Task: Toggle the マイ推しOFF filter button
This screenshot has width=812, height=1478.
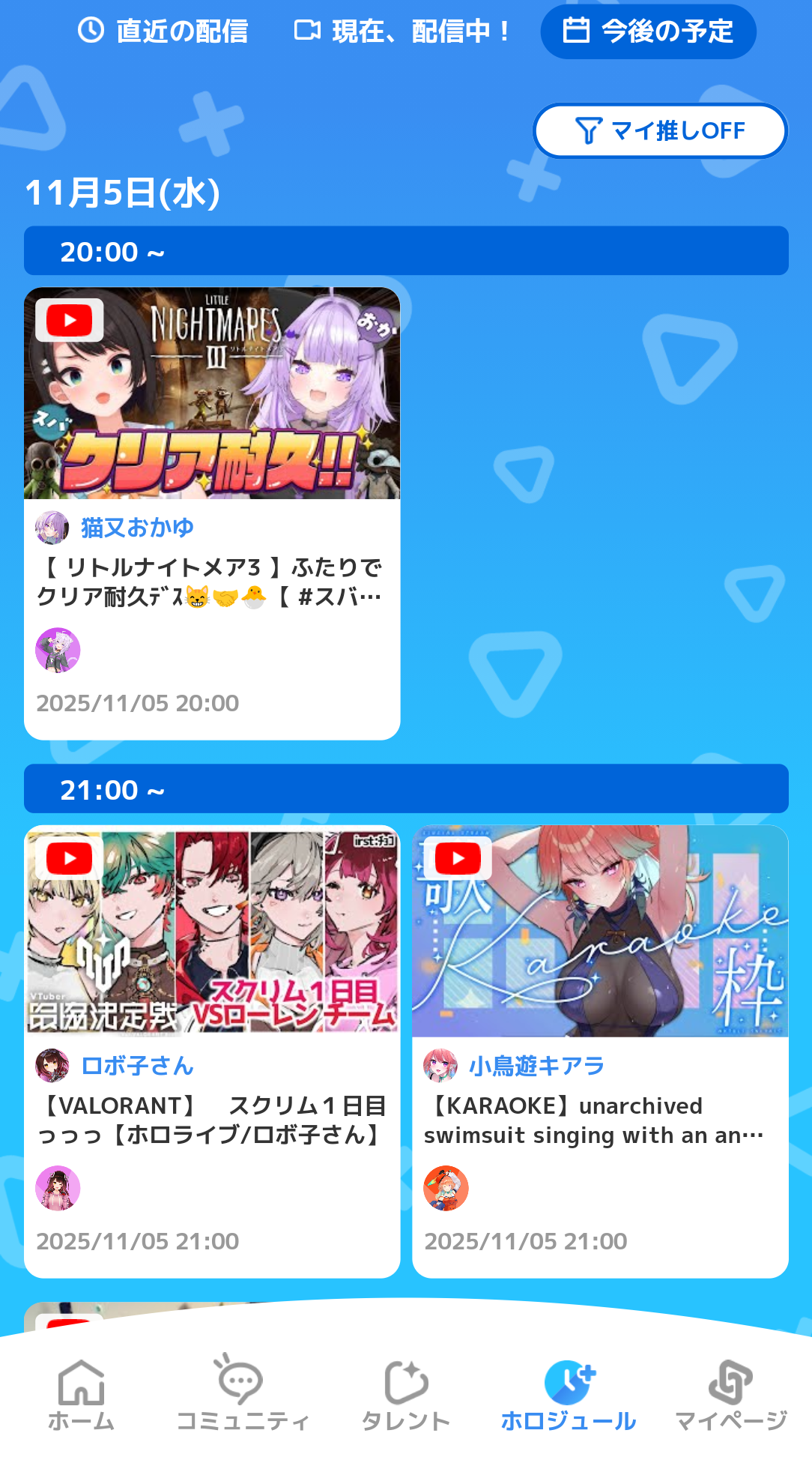Action: (660, 131)
